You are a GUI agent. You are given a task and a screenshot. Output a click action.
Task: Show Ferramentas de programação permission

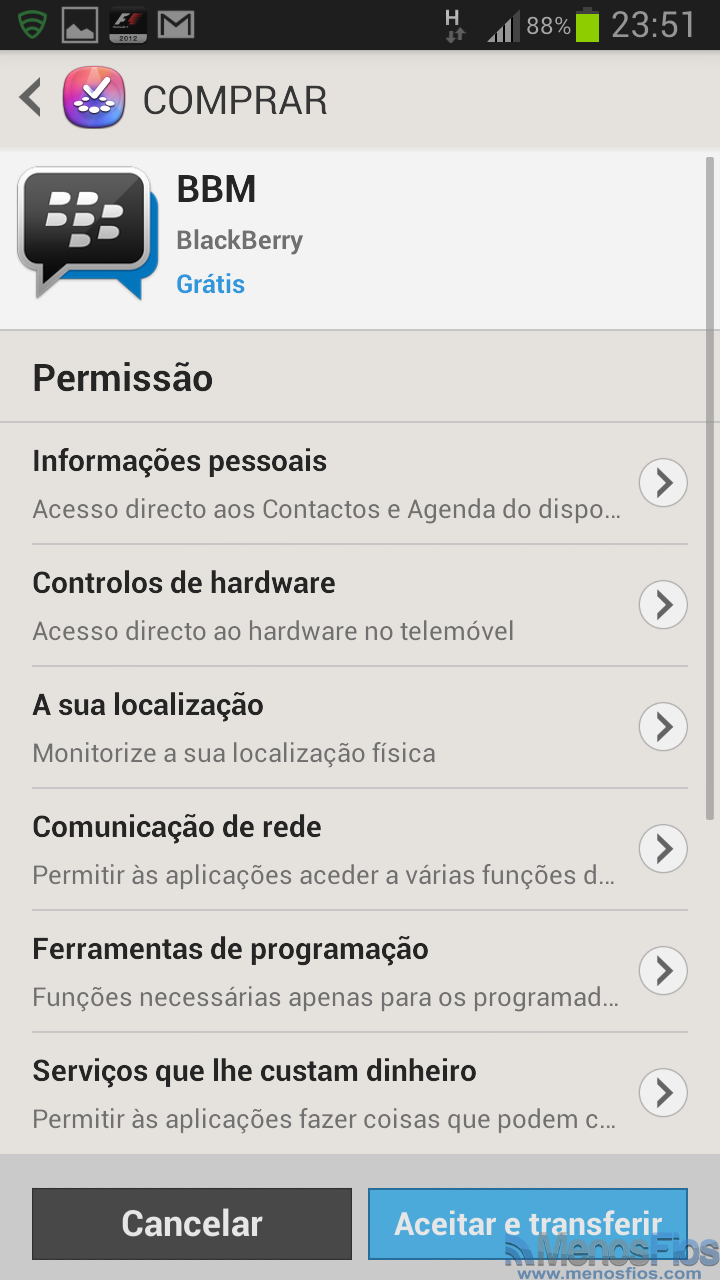click(x=360, y=972)
